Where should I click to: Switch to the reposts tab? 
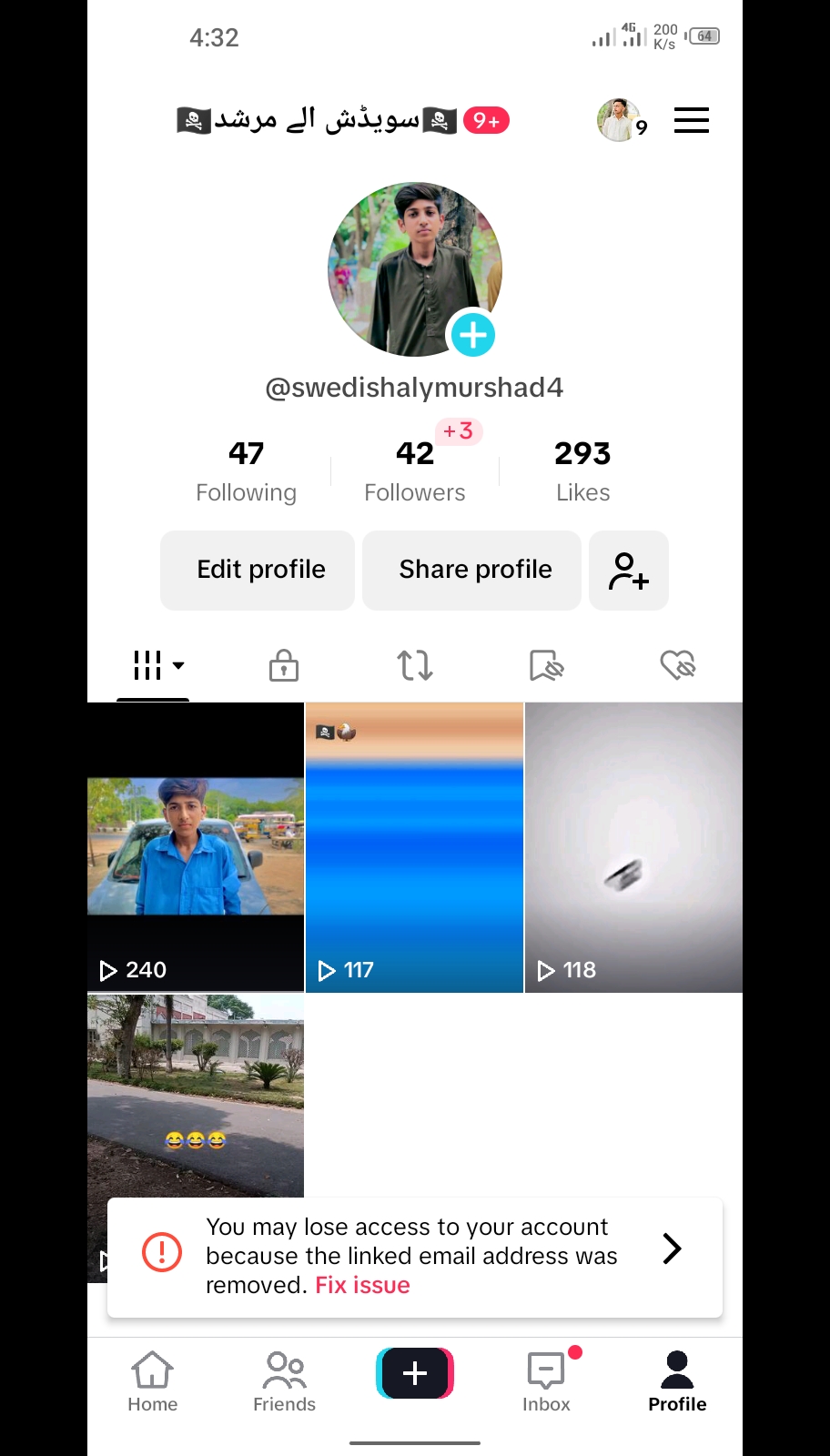(415, 665)
